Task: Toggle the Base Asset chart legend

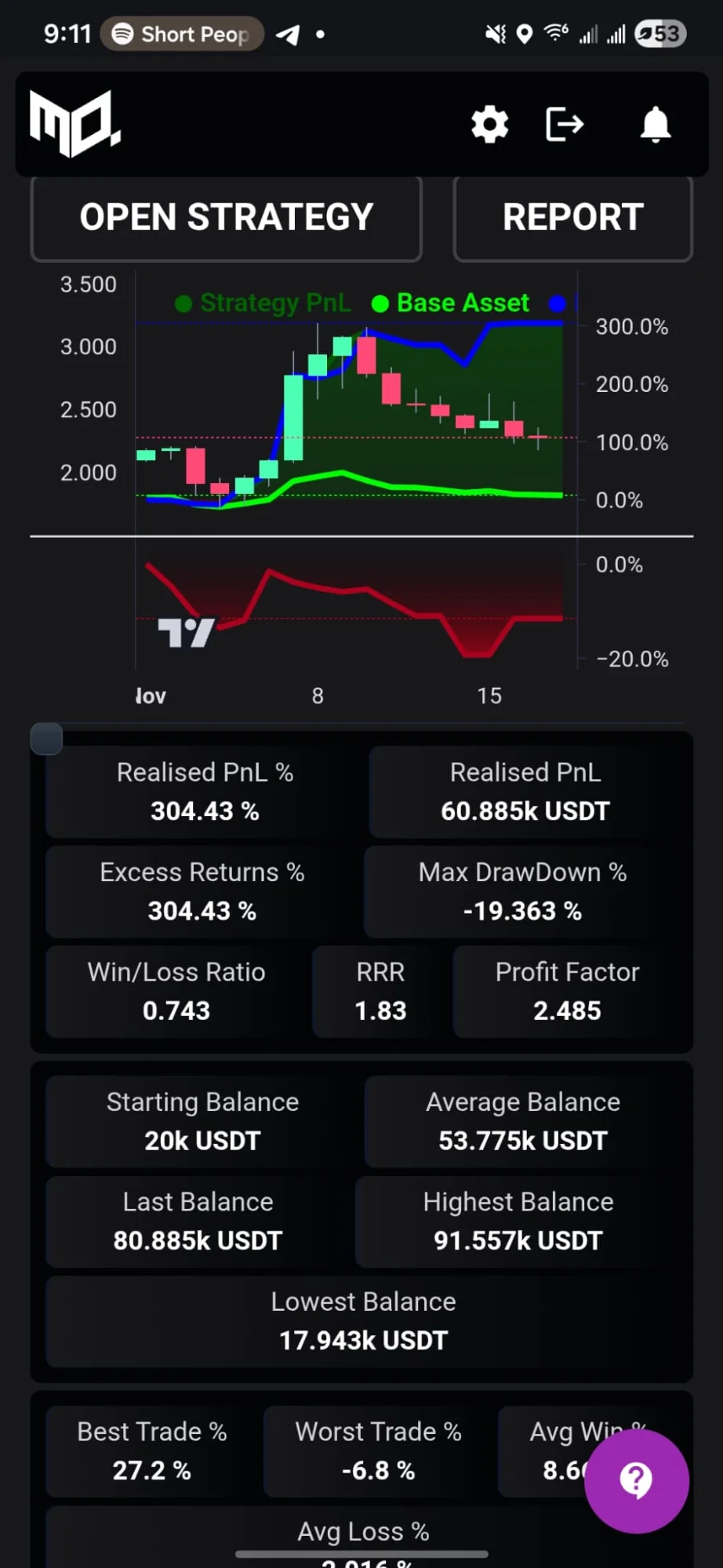Action: pos(452,303)
